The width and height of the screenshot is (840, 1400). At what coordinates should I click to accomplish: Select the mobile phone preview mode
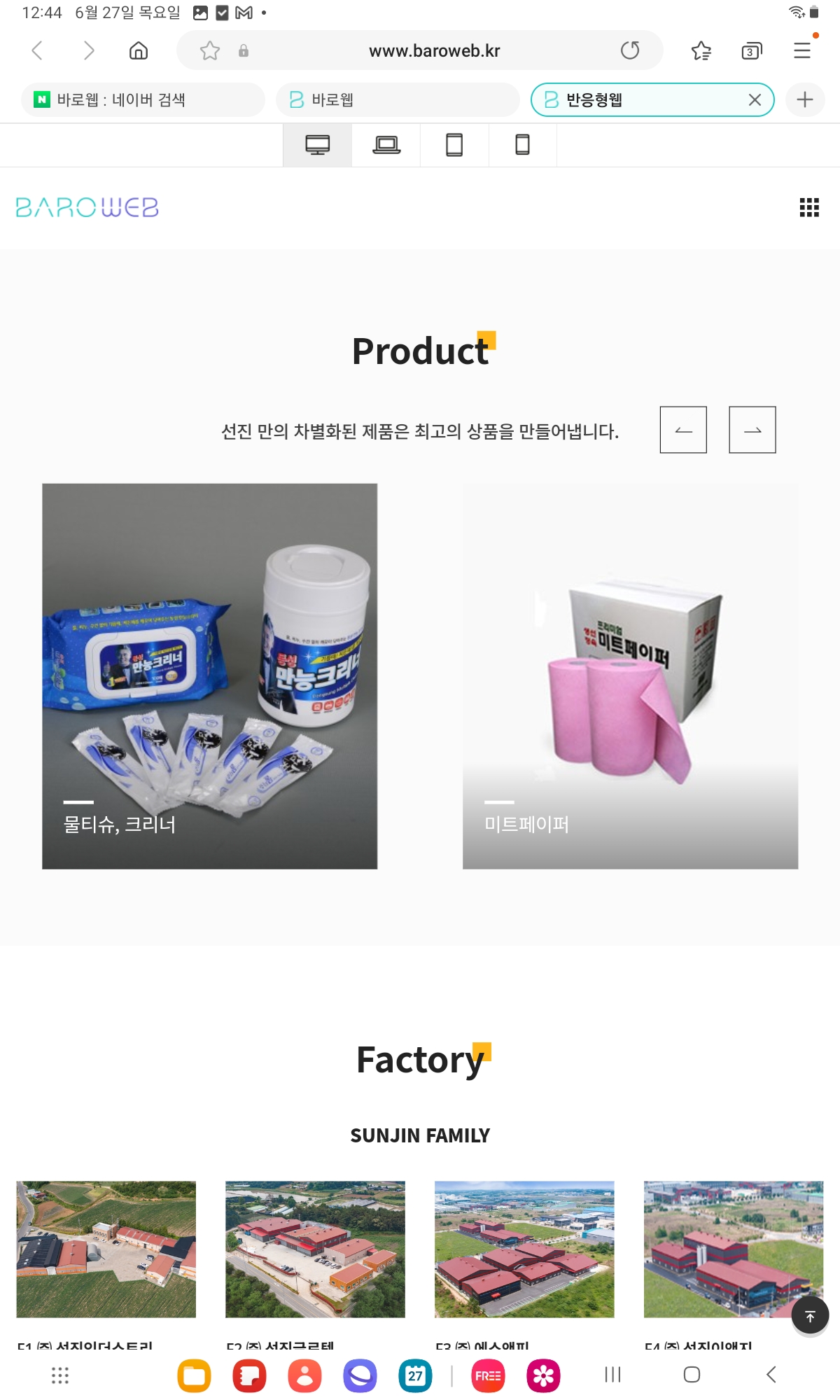pos(522,145)
